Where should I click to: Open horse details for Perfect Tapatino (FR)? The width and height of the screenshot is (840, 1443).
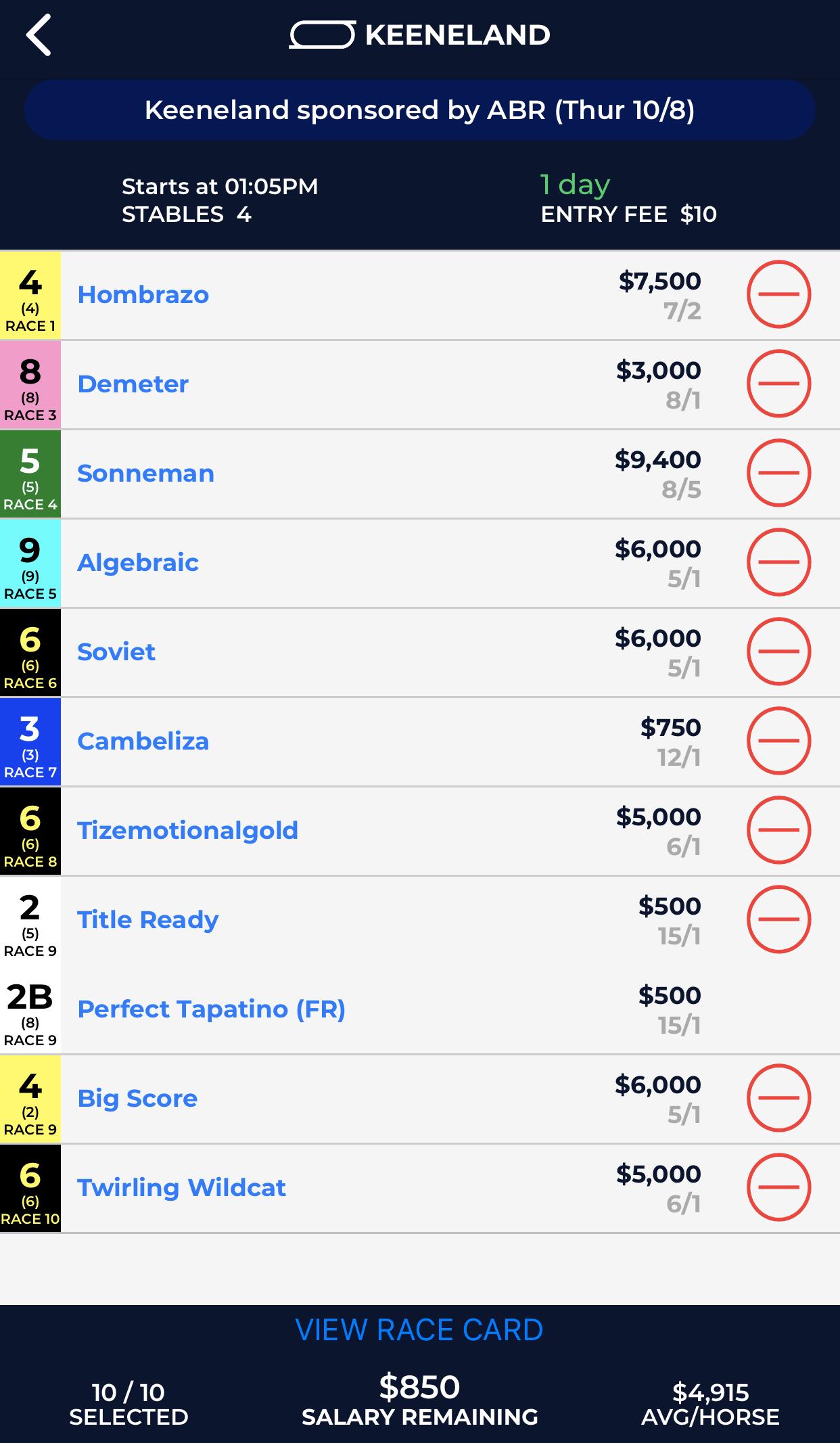point(212,1009)
